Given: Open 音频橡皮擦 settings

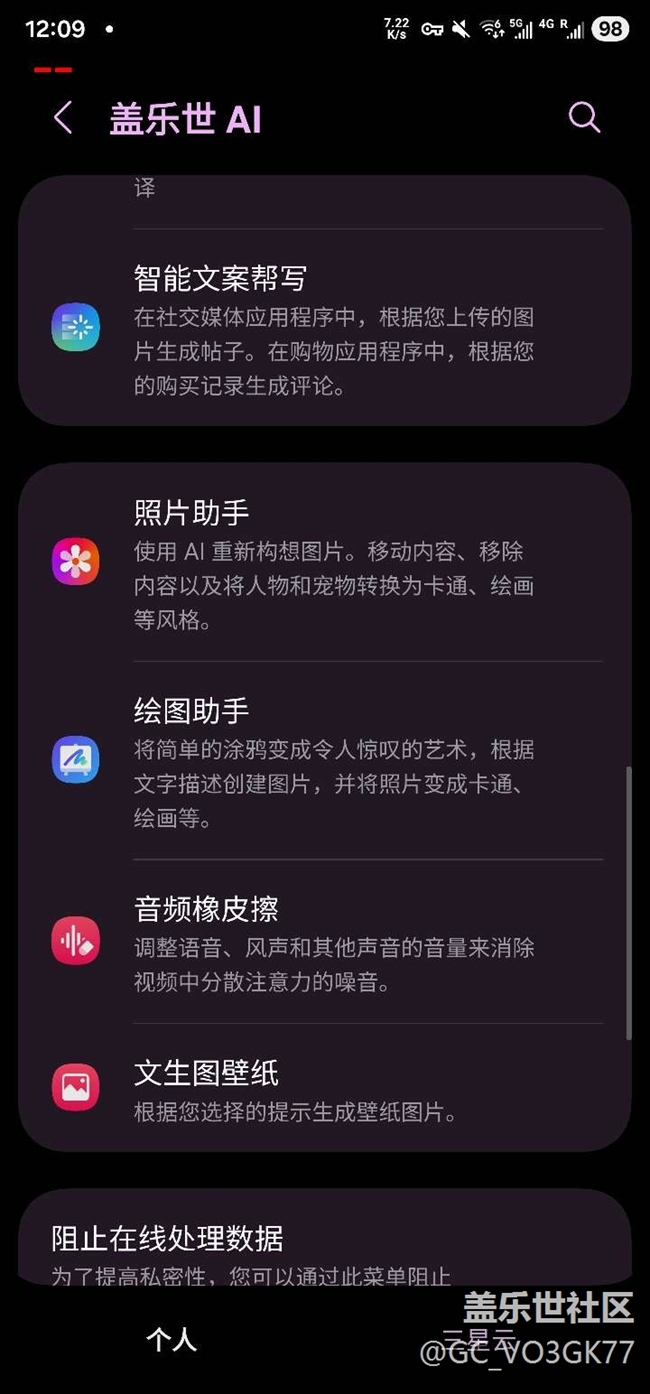Looking at the screenshot, I should 324,941.
